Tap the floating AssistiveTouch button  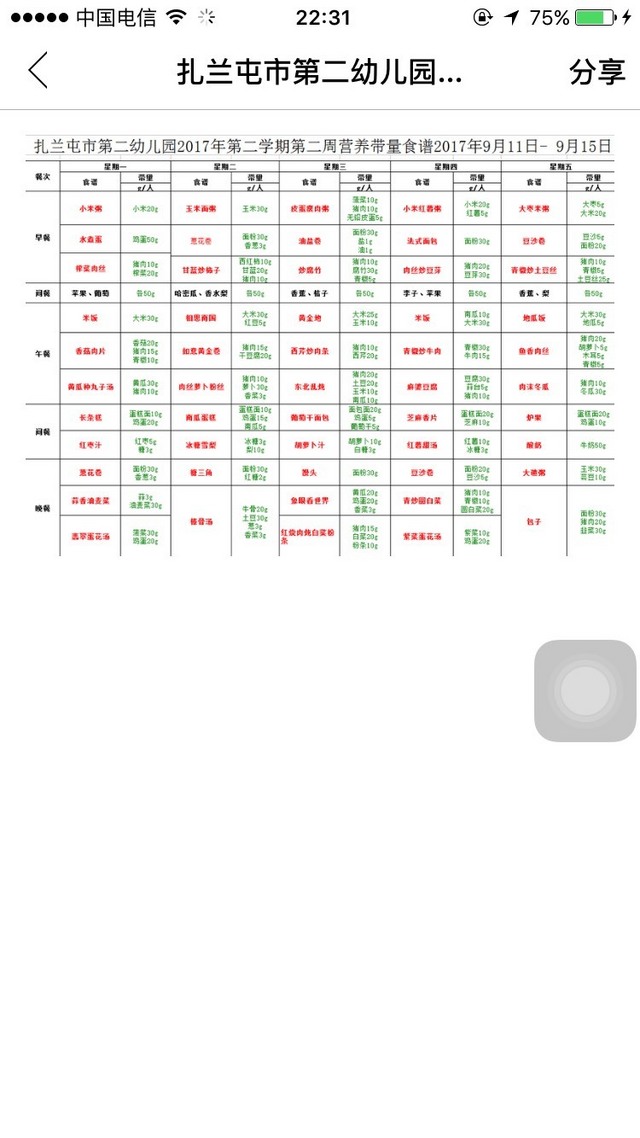(585, 691)
